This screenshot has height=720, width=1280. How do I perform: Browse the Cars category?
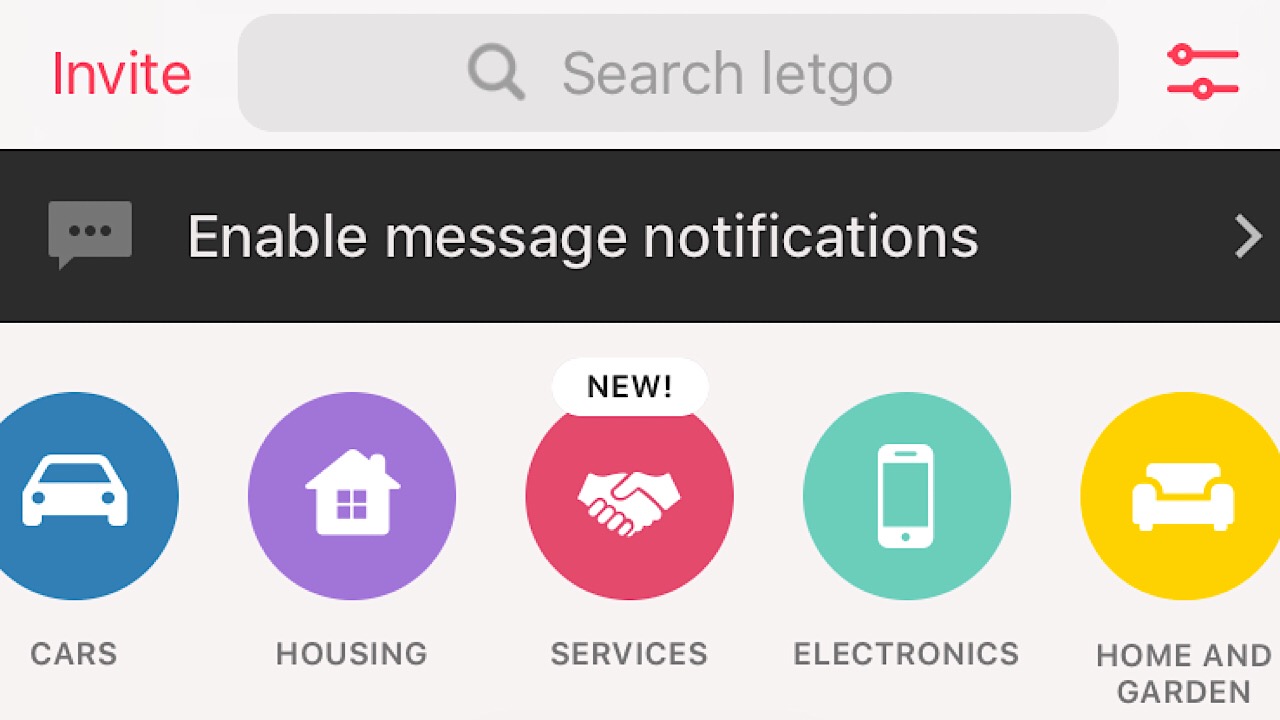(76, 496)
